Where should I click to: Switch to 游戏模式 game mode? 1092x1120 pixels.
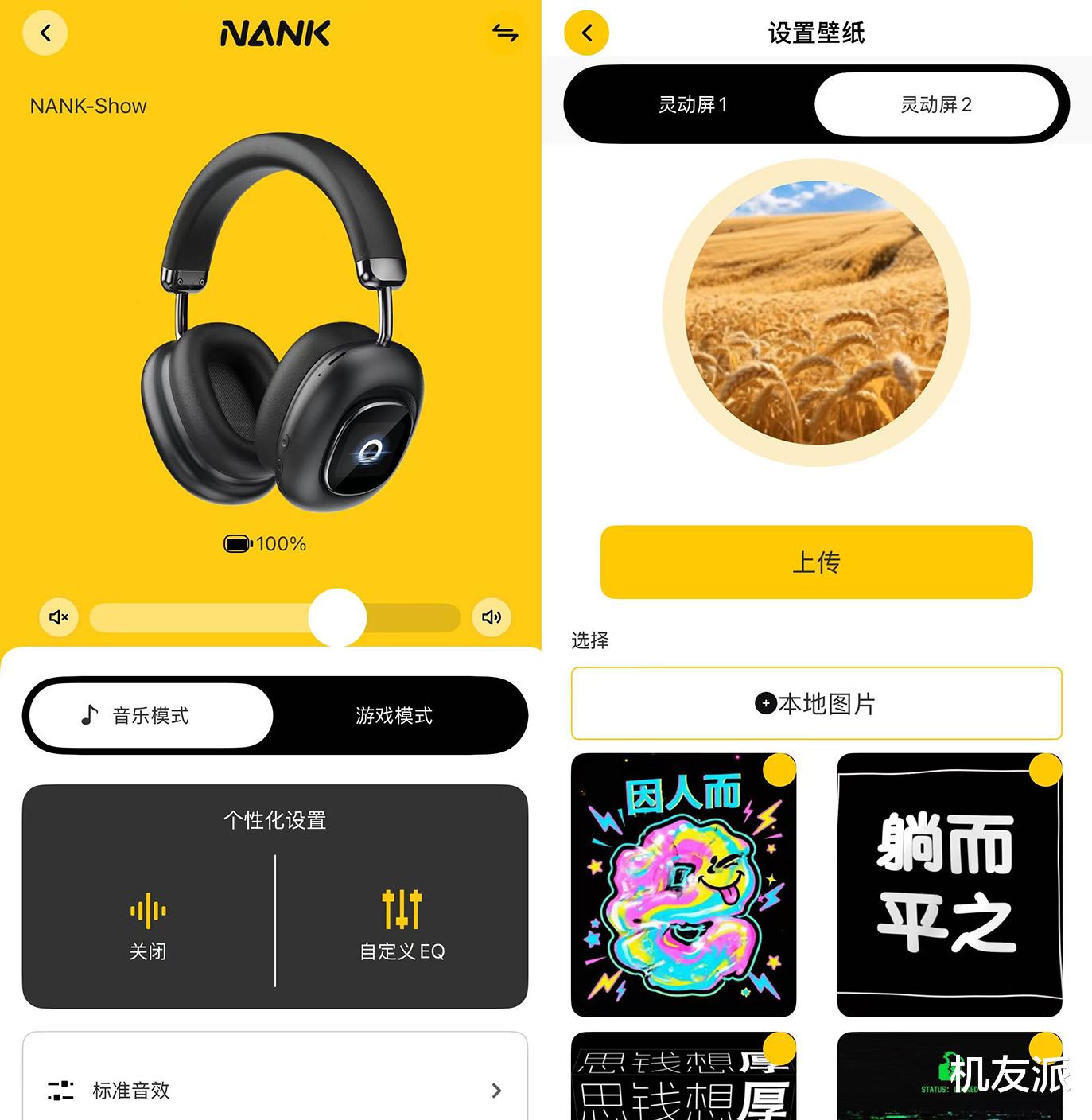tap(394, 715)
